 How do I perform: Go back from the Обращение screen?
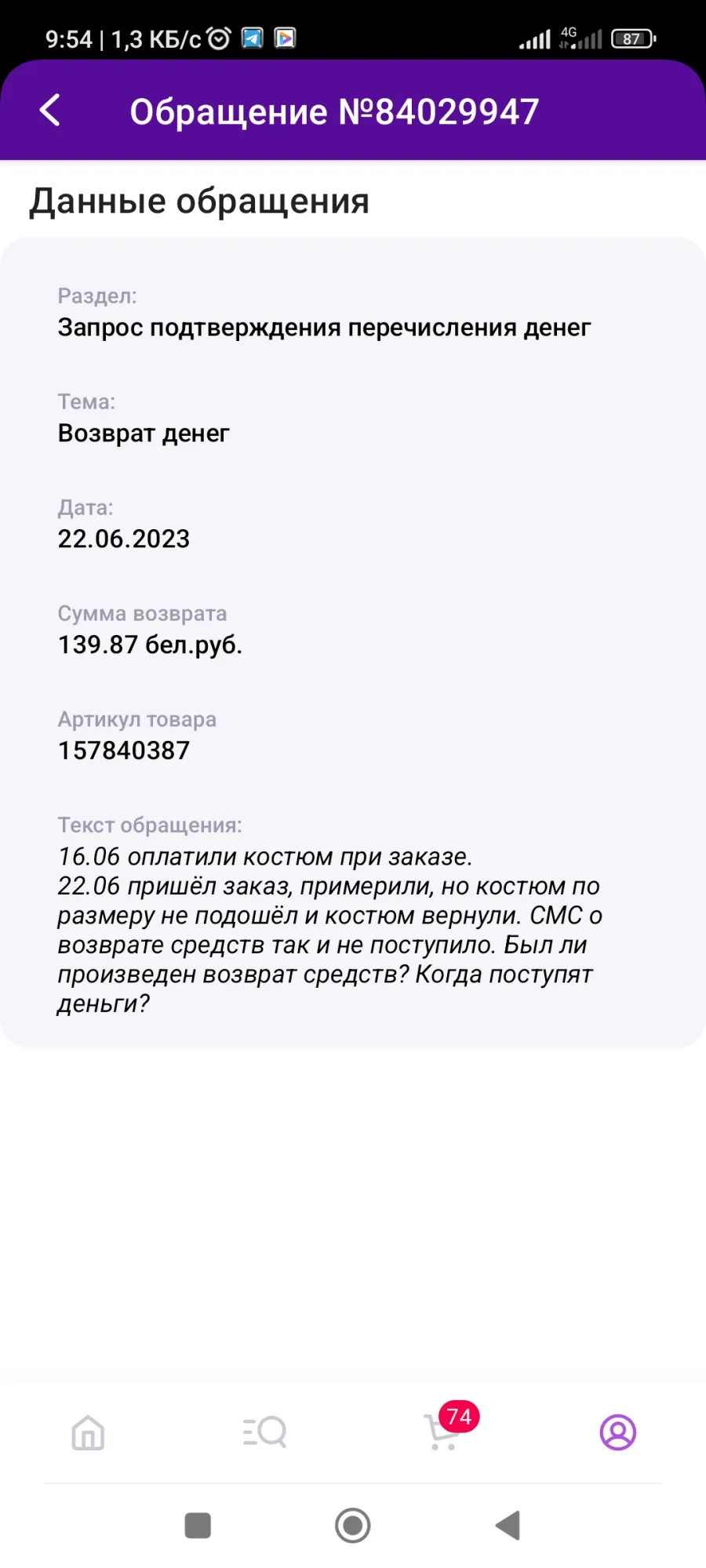[x=50, y=111]
